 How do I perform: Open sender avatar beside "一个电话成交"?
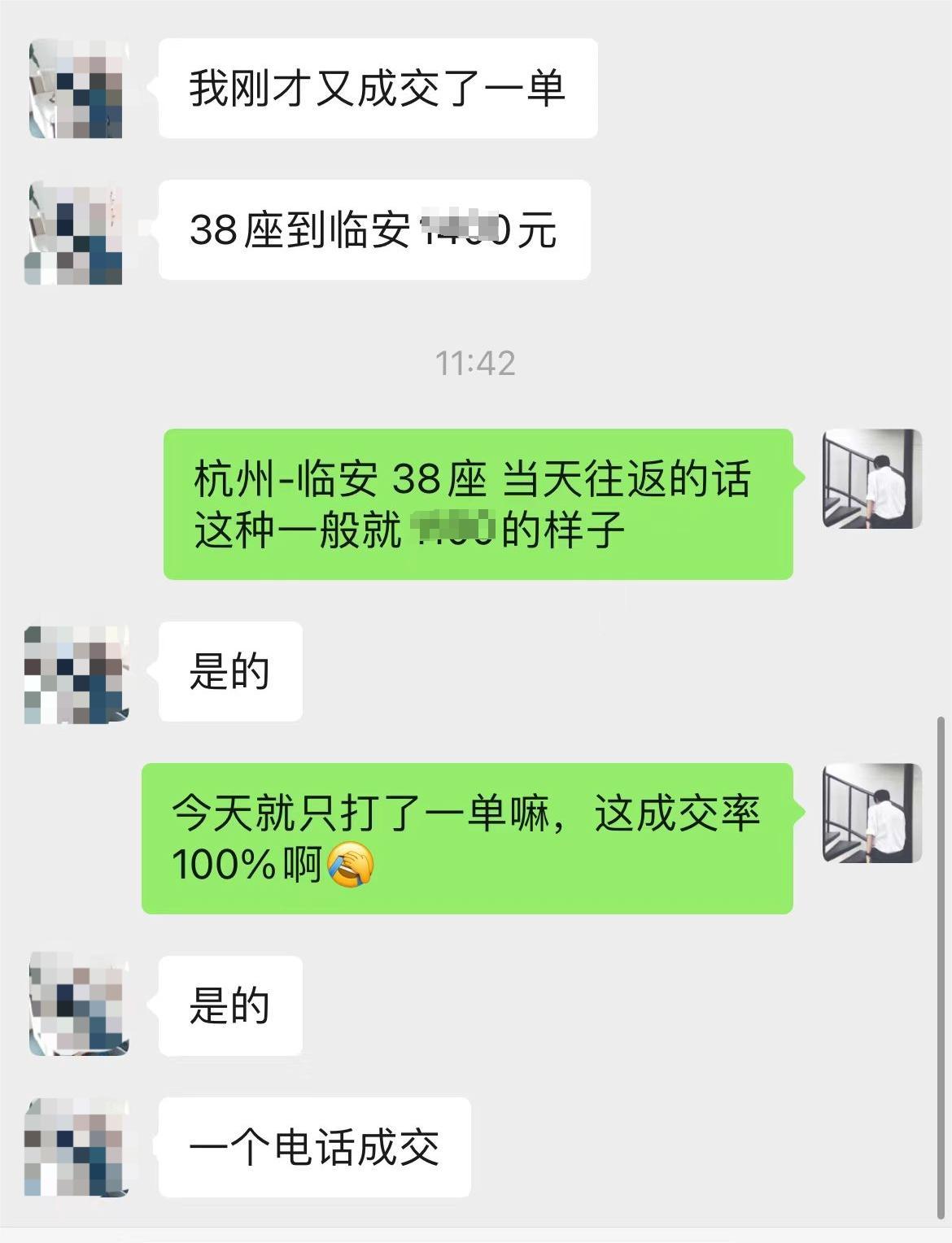tap(76, 1147)
